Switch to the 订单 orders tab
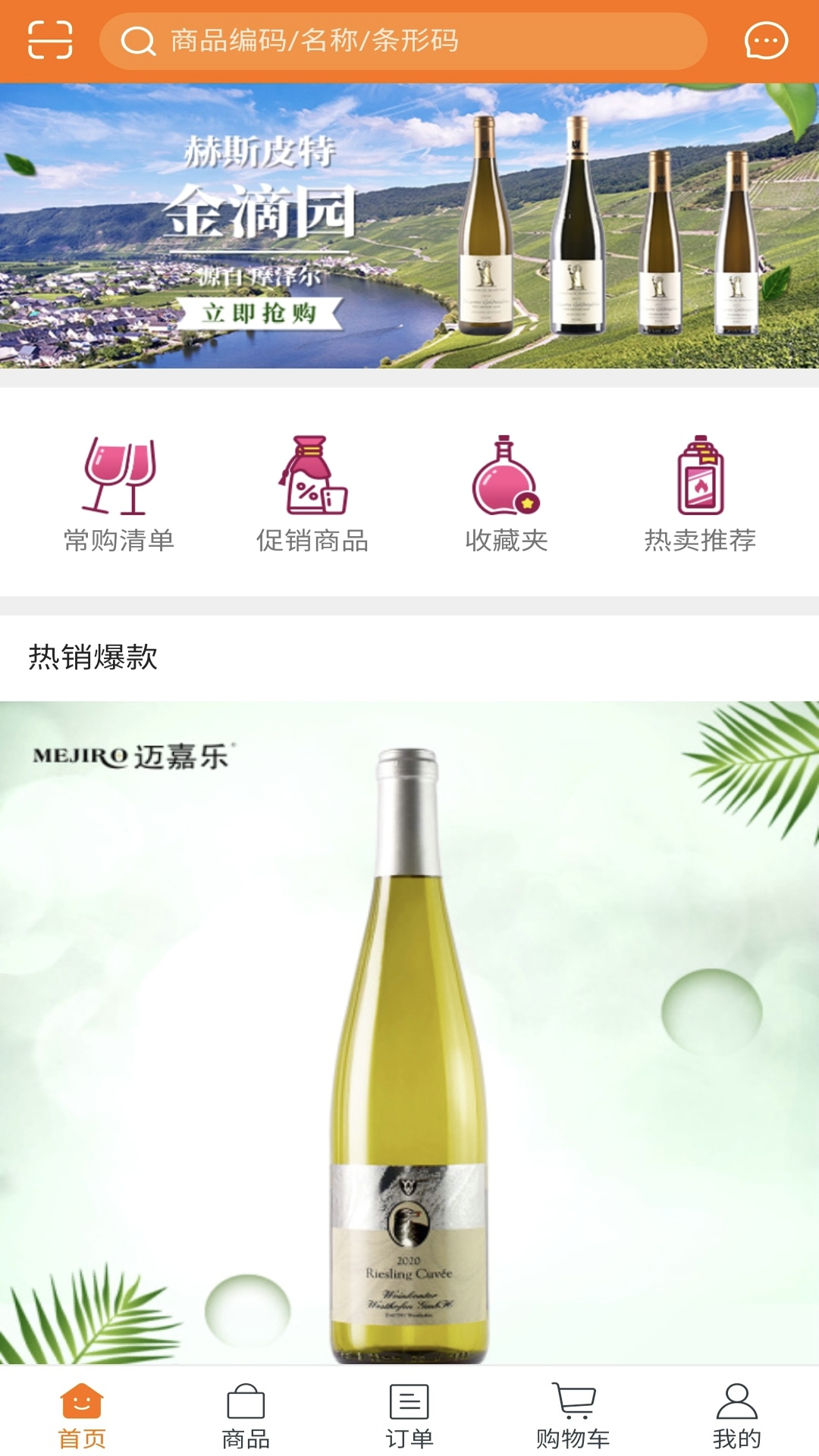The image size is (819, 1456). click(x=409, y=1415)
